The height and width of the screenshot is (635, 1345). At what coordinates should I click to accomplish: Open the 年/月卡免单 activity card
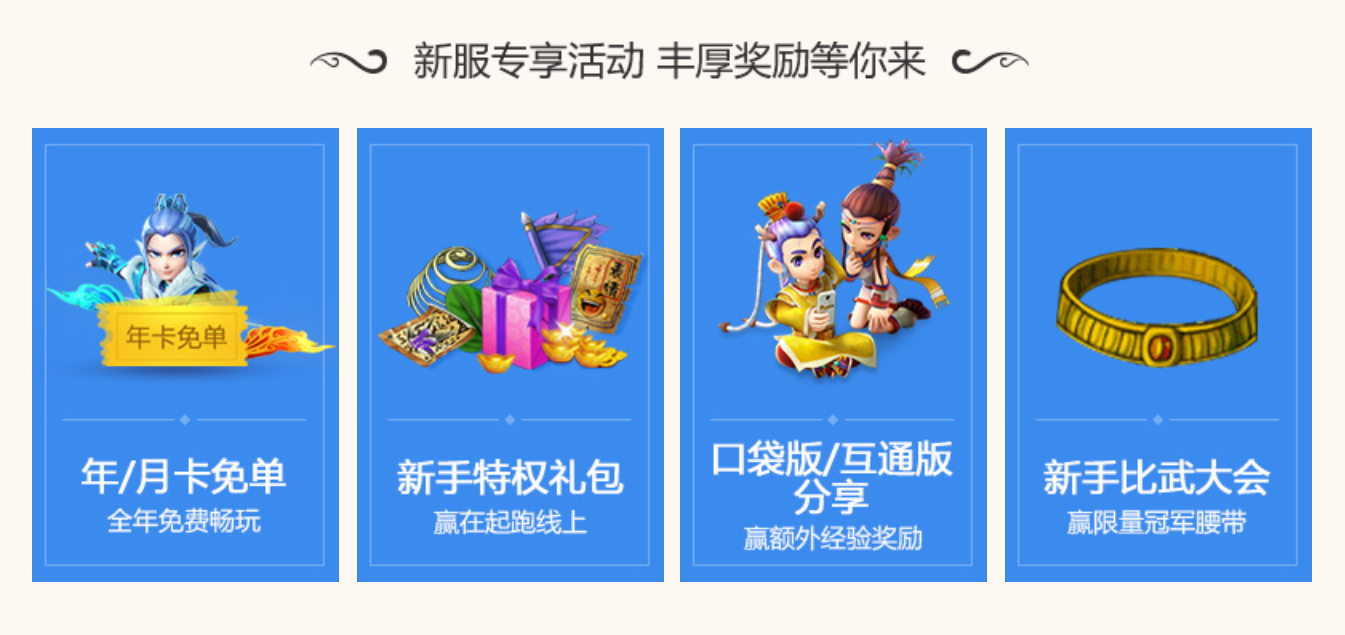pos(185,355)
